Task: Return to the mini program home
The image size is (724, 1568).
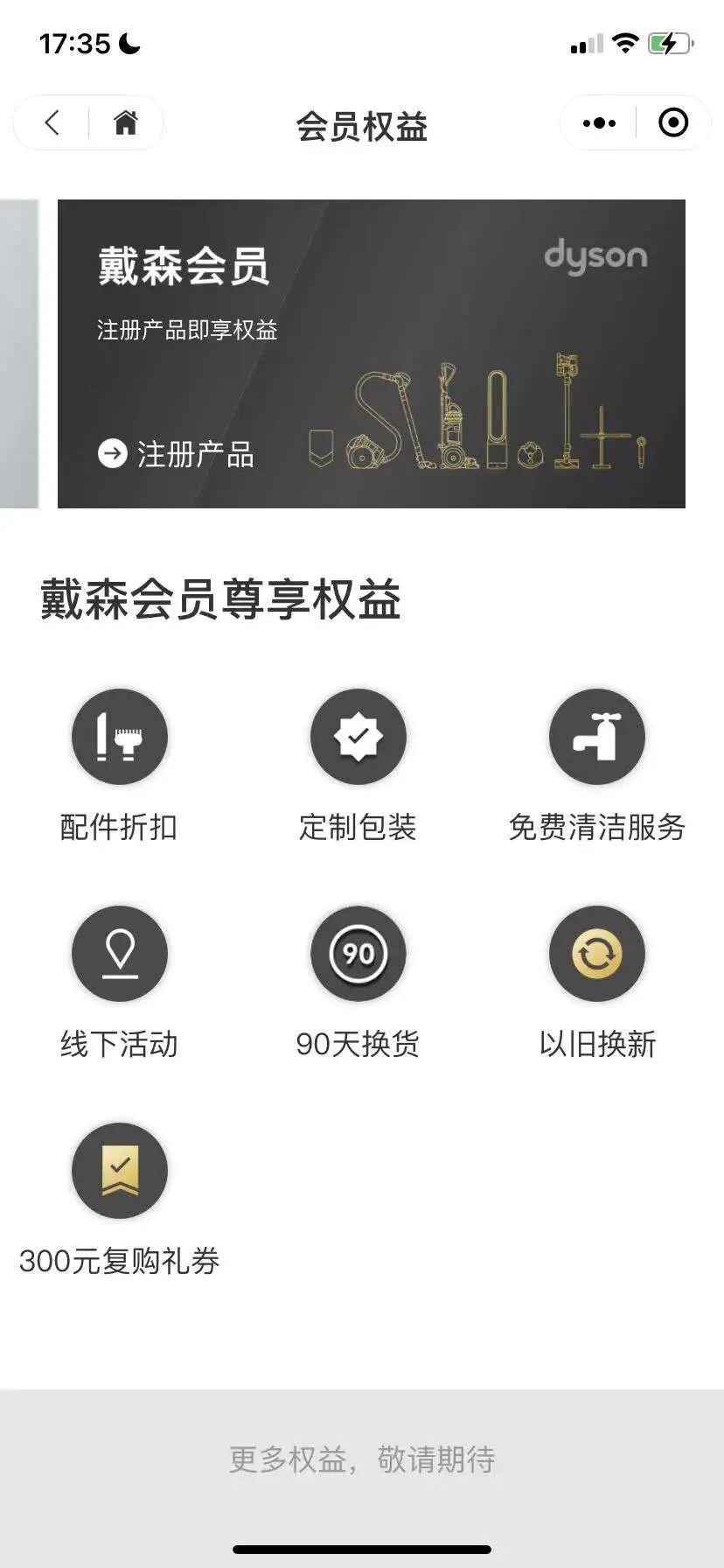Action: point(126,122)
